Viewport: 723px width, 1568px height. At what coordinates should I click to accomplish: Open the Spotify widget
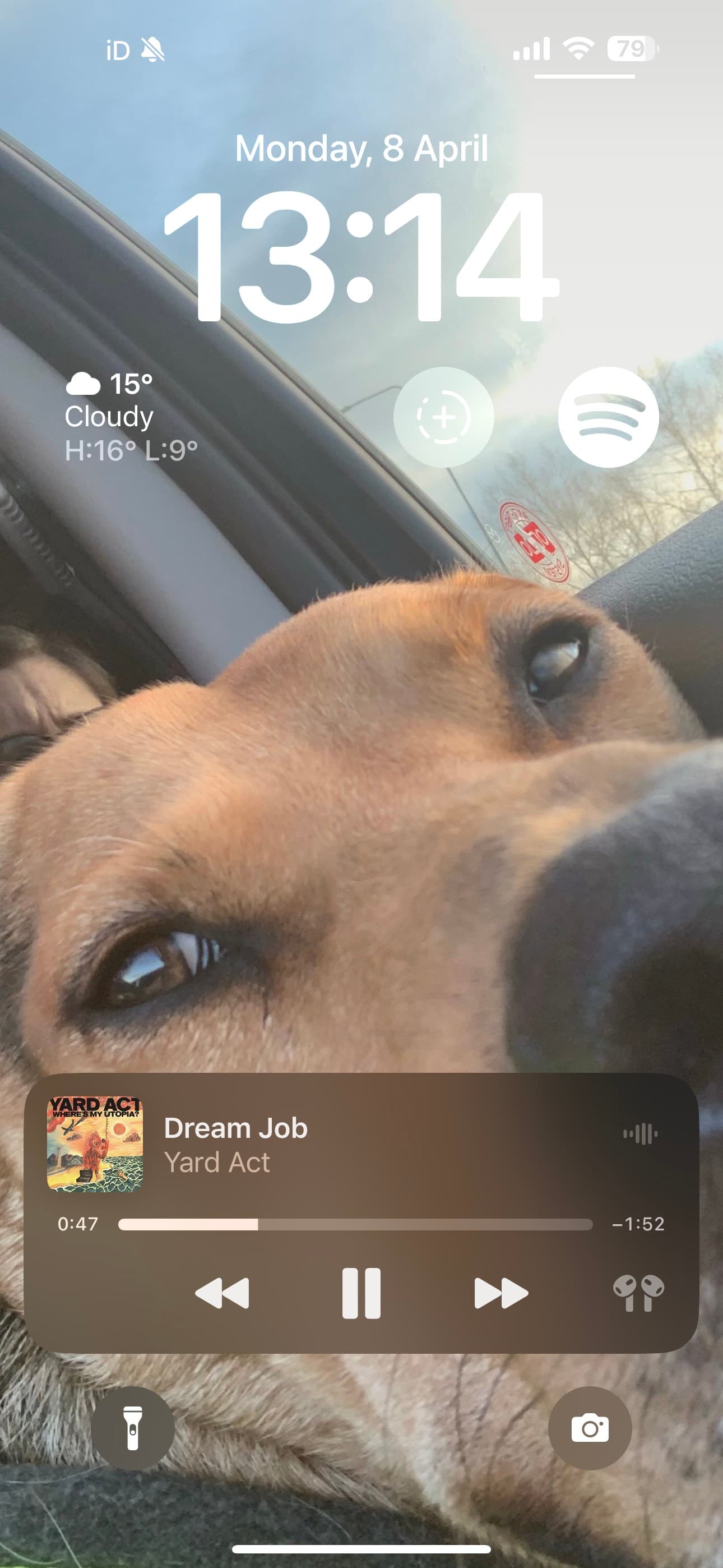608,417
